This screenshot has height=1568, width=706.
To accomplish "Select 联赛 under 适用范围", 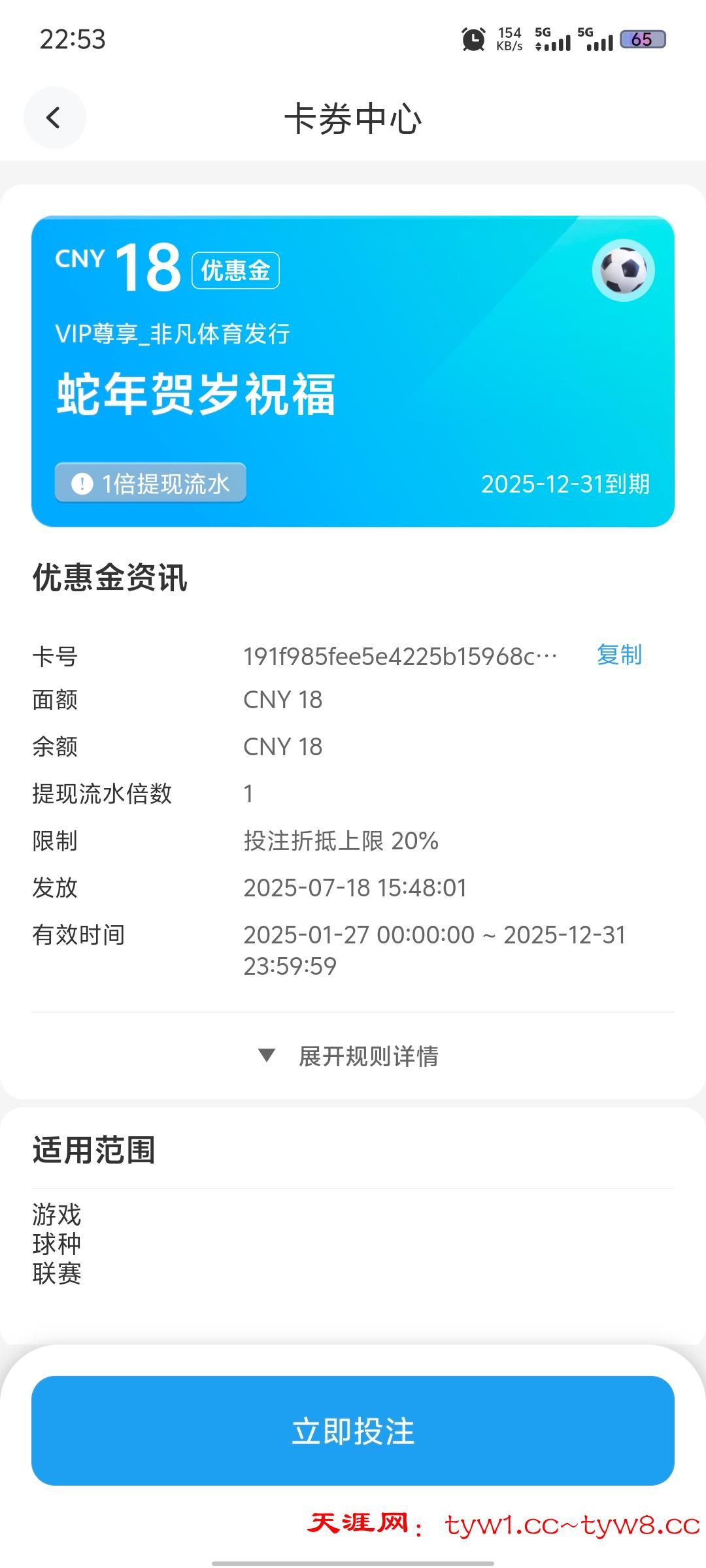I will 56,1273.
